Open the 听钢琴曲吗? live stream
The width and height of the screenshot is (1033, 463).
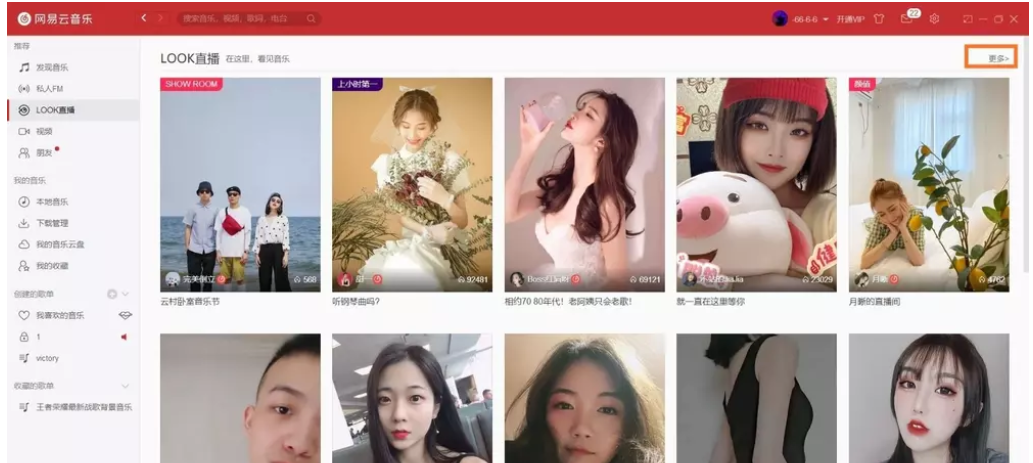pos(412,185)
